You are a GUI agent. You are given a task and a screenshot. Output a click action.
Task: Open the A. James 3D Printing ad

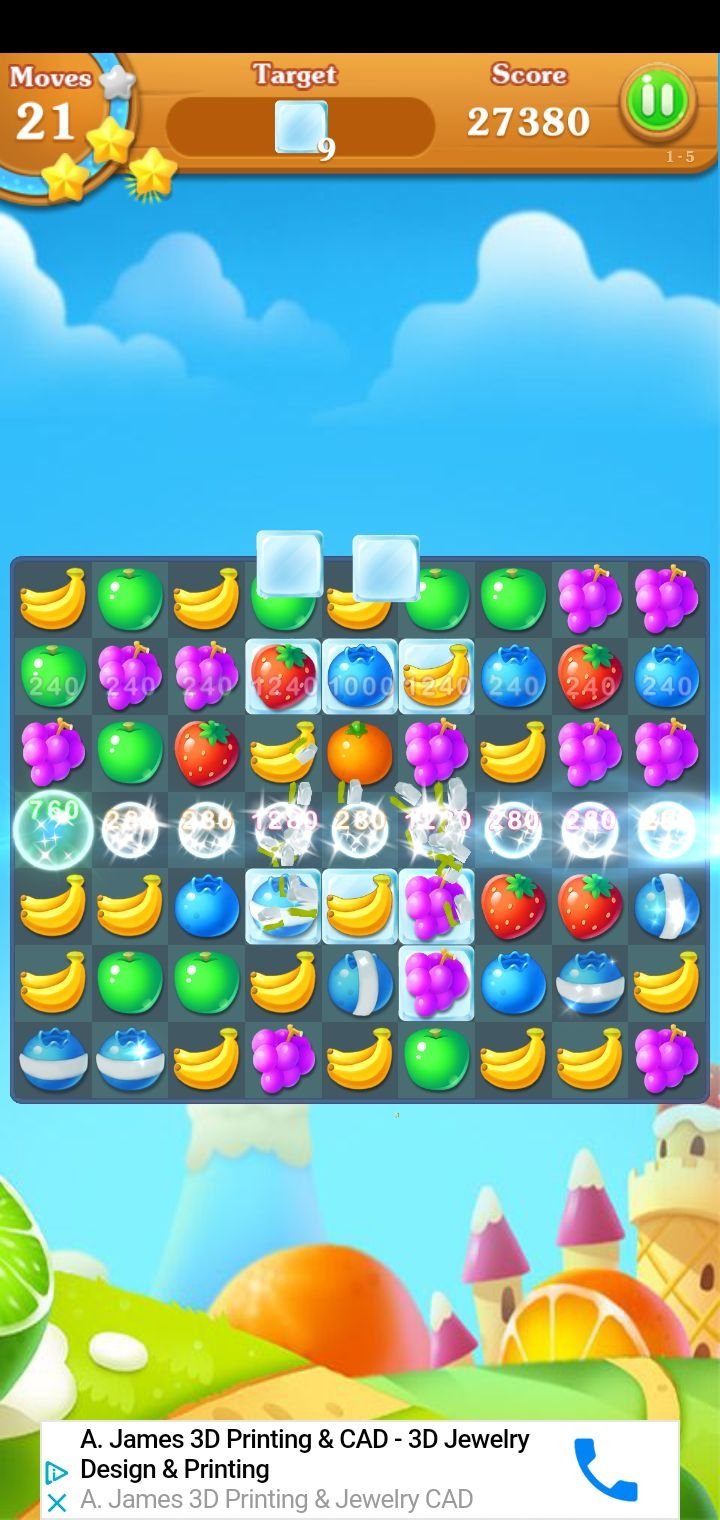305,1468
